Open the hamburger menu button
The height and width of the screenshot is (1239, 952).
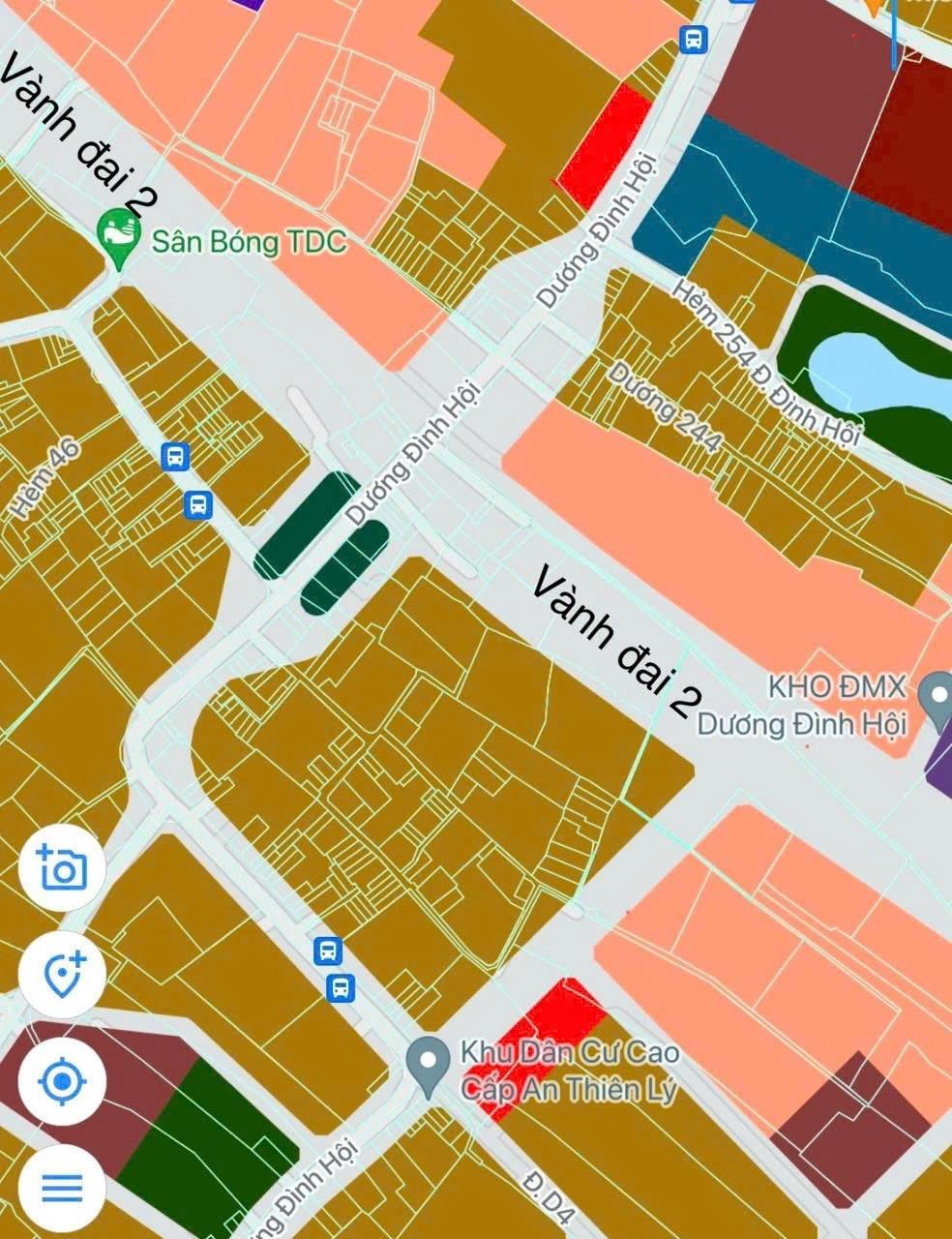(x=62, y=1186)
